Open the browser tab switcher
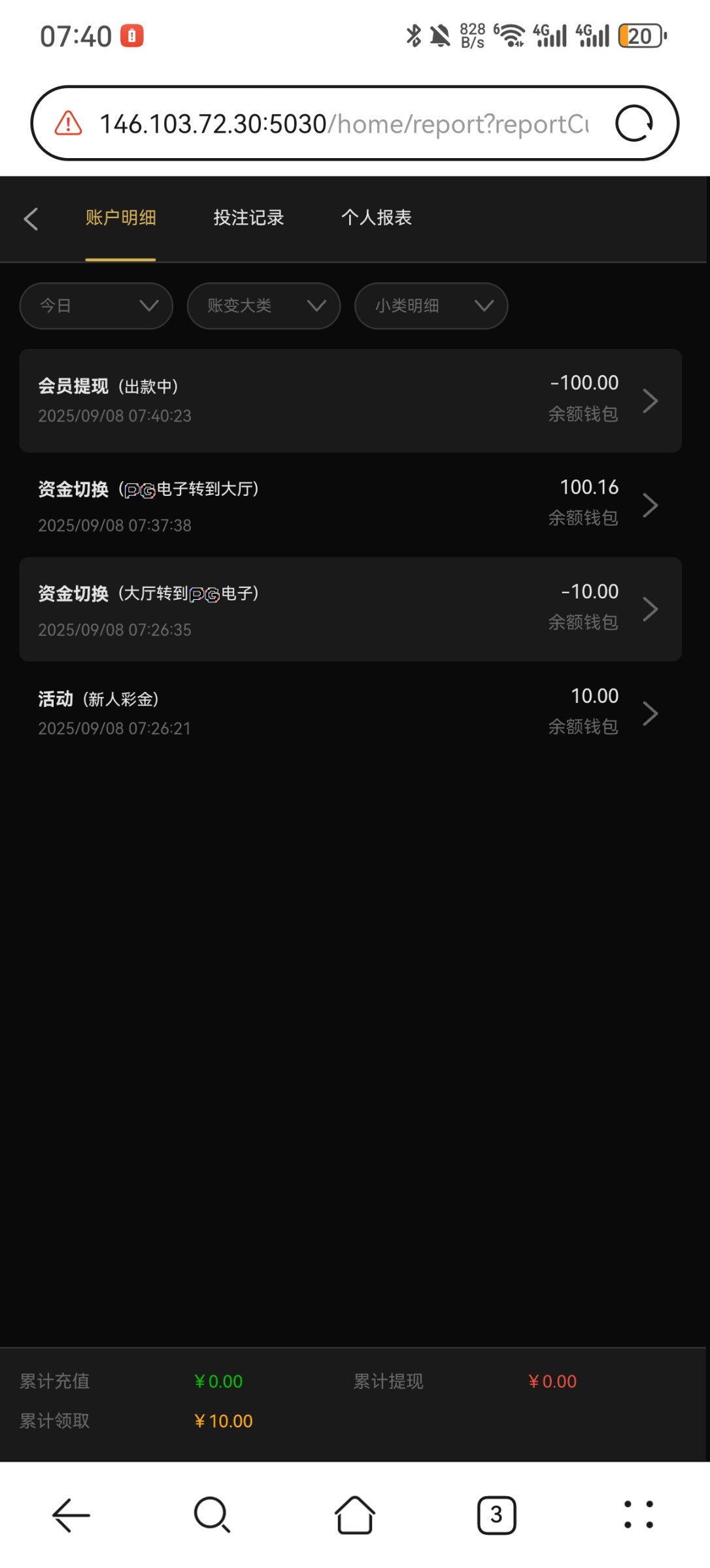The height and width of the screenshot is (1568, 710). coord(496,1514)
